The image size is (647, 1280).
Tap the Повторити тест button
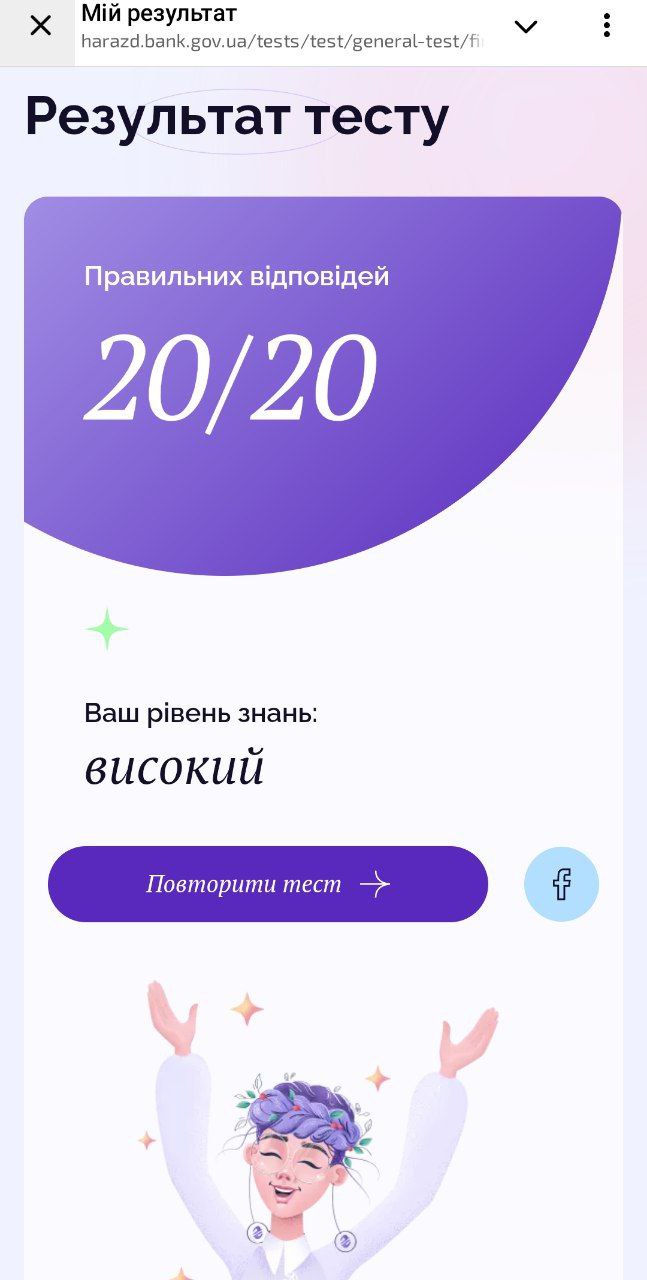(268, 884)
